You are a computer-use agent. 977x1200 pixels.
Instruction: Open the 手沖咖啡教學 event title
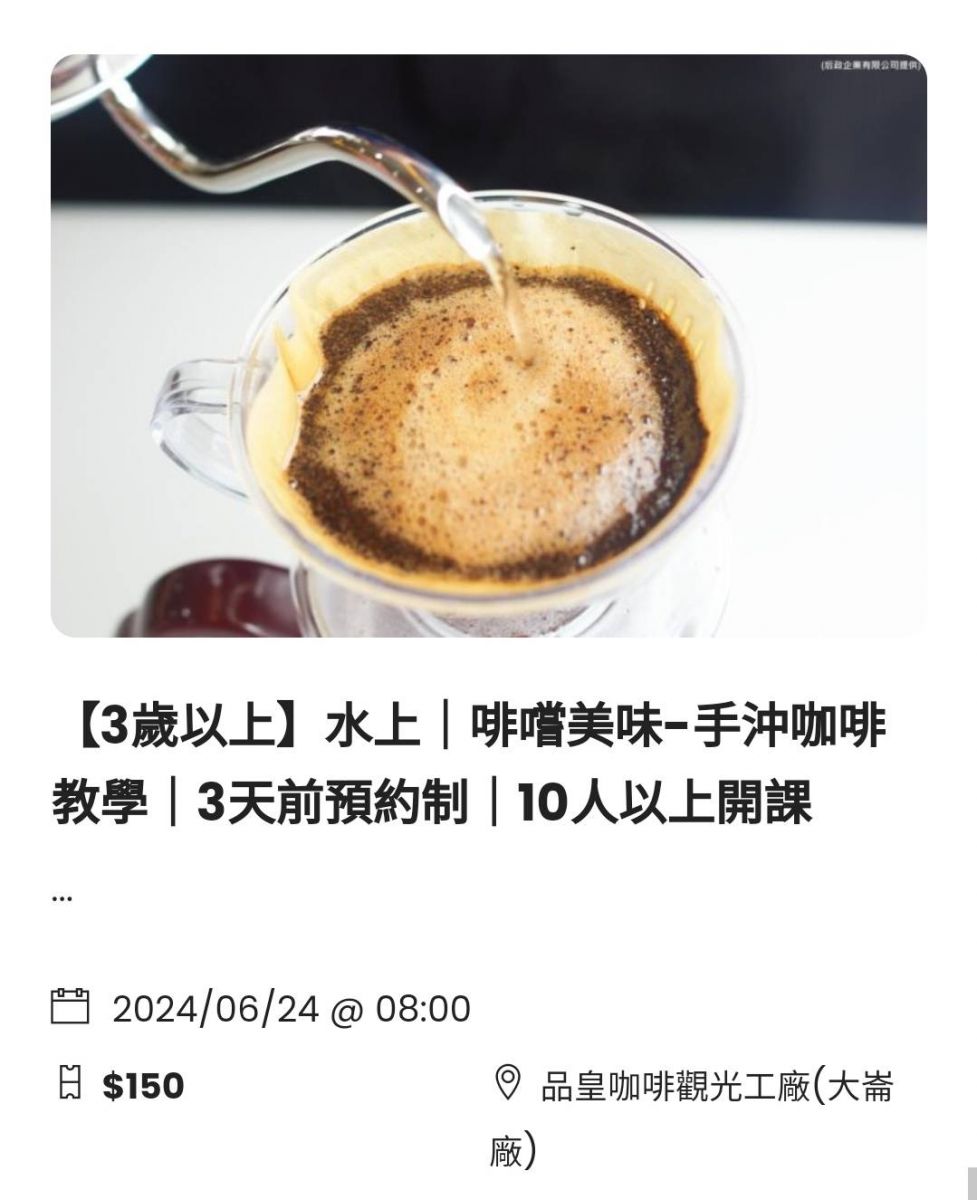tap(468, 763)
